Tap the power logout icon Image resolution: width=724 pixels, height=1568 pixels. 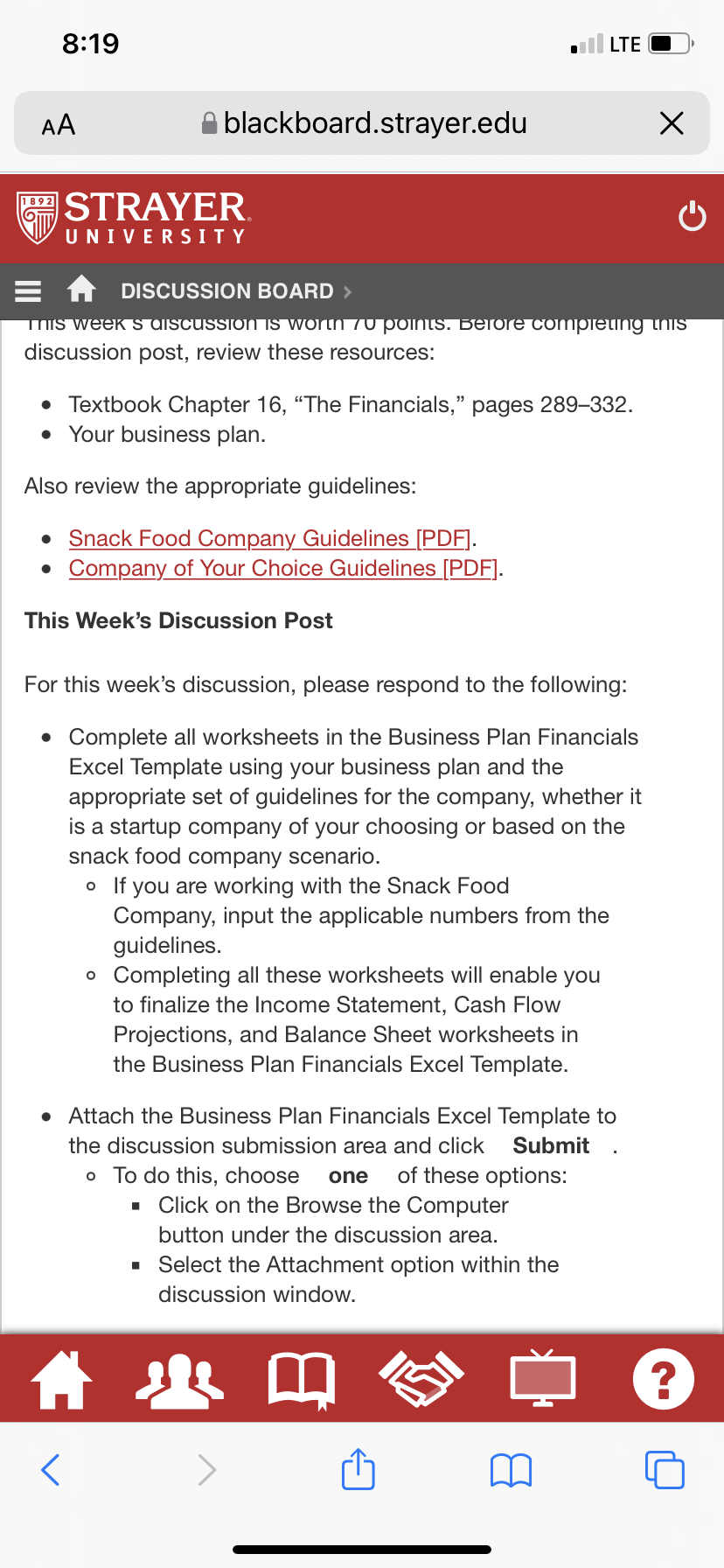(x=693, y=216)
